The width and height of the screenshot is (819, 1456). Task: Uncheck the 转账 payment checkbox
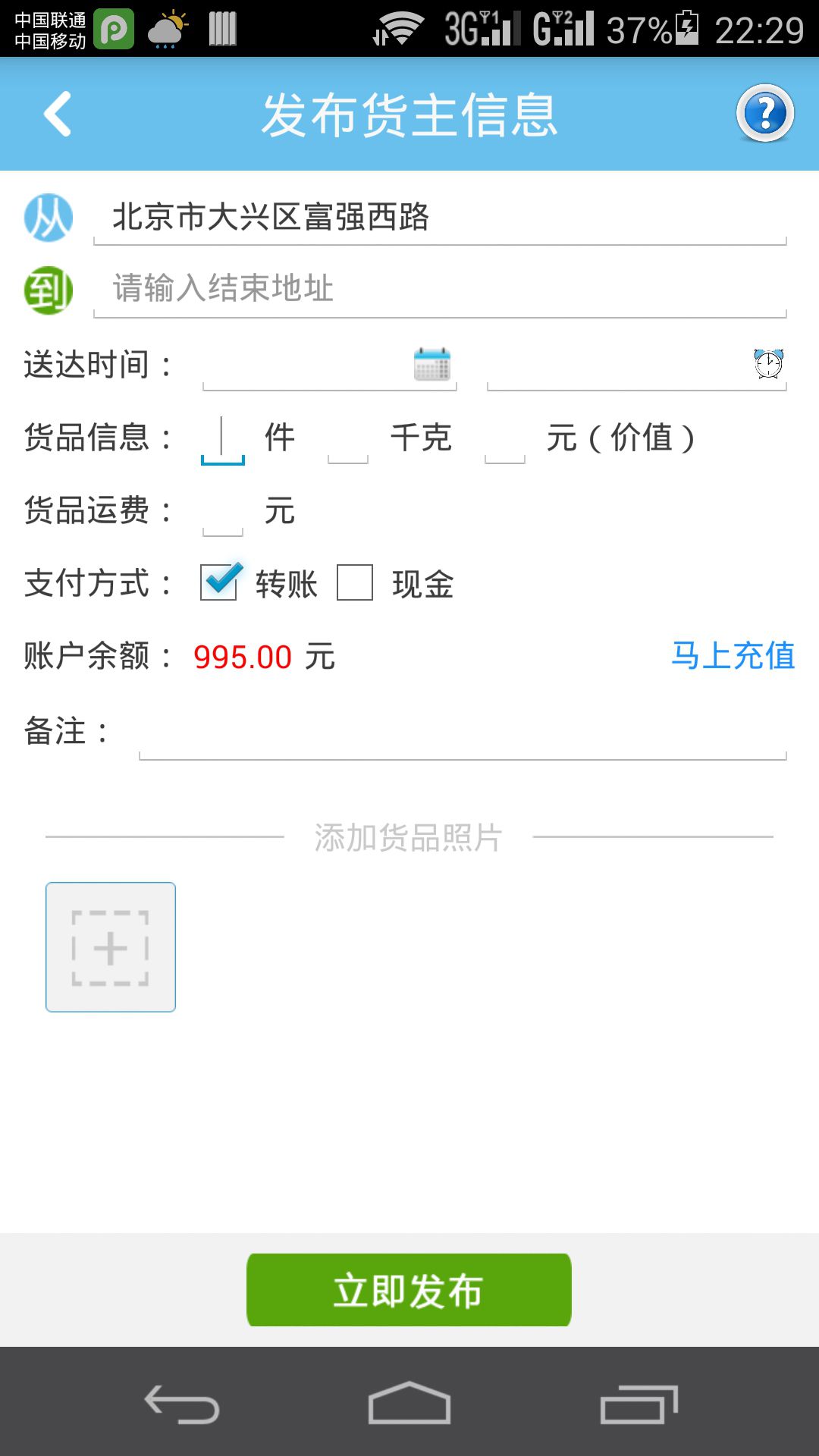(x=219, y=582)
